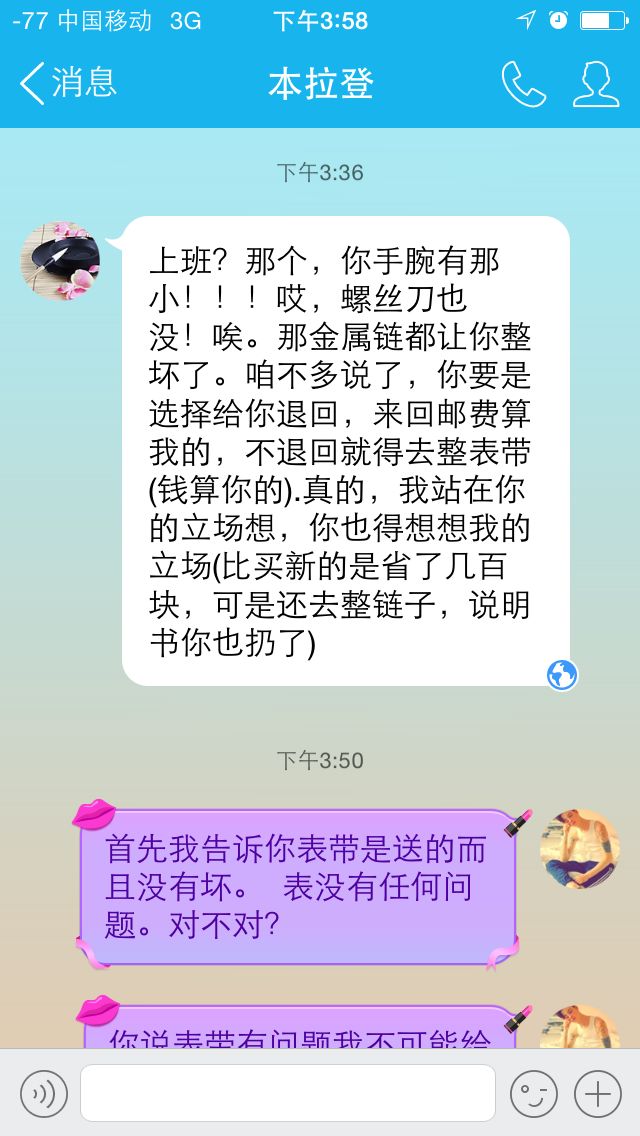Focus the message text field
Viewport: 640px width, 1136px height.
click(x=288, y=1093)
